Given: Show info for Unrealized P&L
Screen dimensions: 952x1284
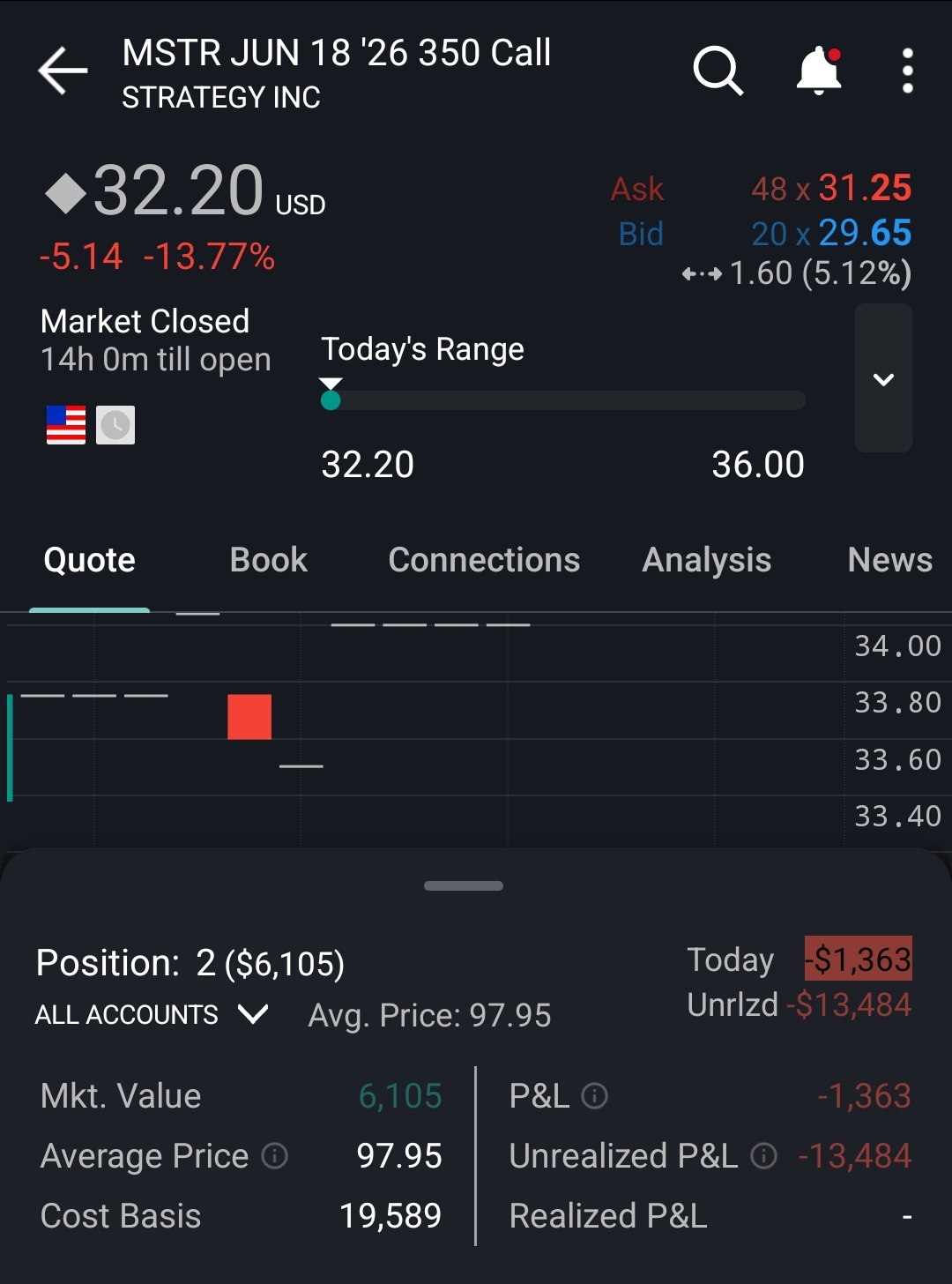Looking at the screenshot, I should click(763, 1155).
